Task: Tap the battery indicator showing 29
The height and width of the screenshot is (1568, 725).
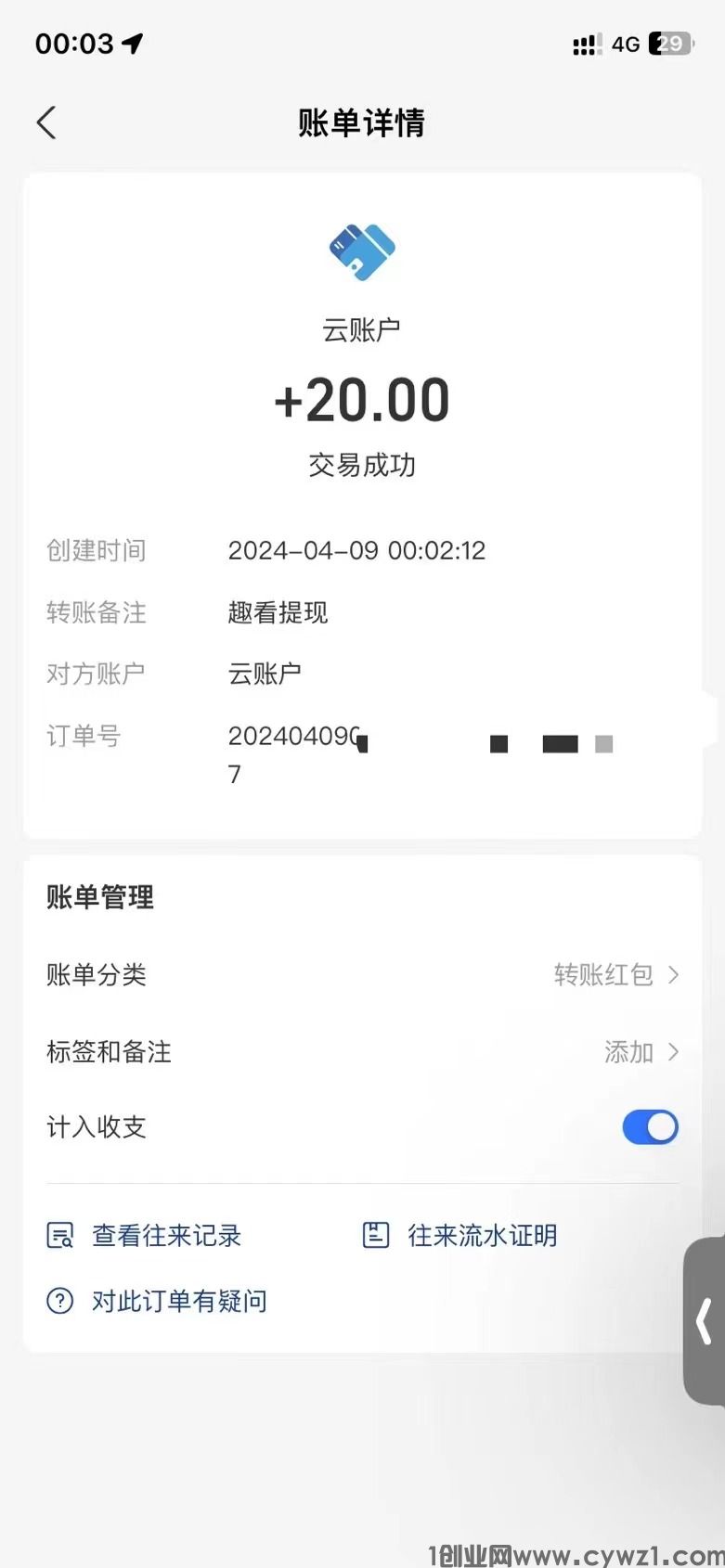Action: [x=670, y=43]
